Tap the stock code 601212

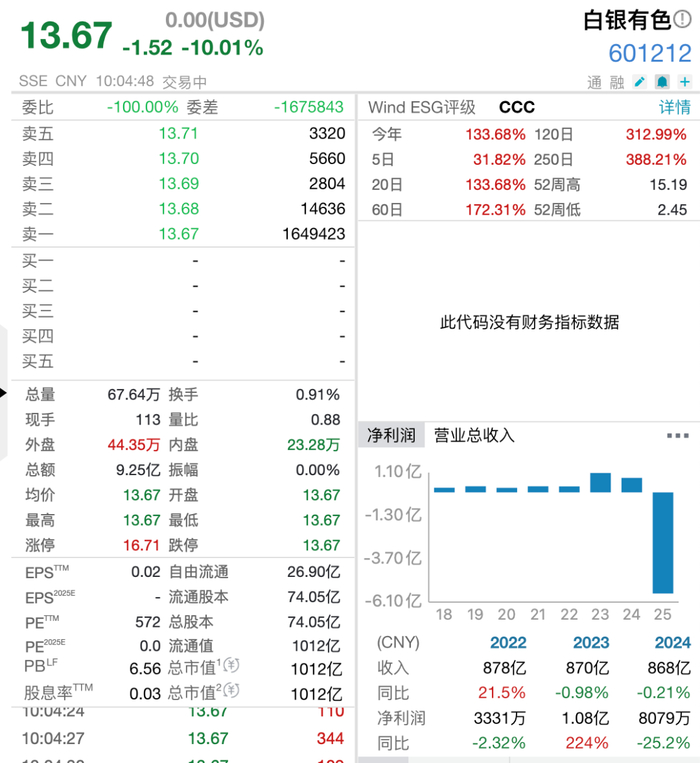[650, 53]
